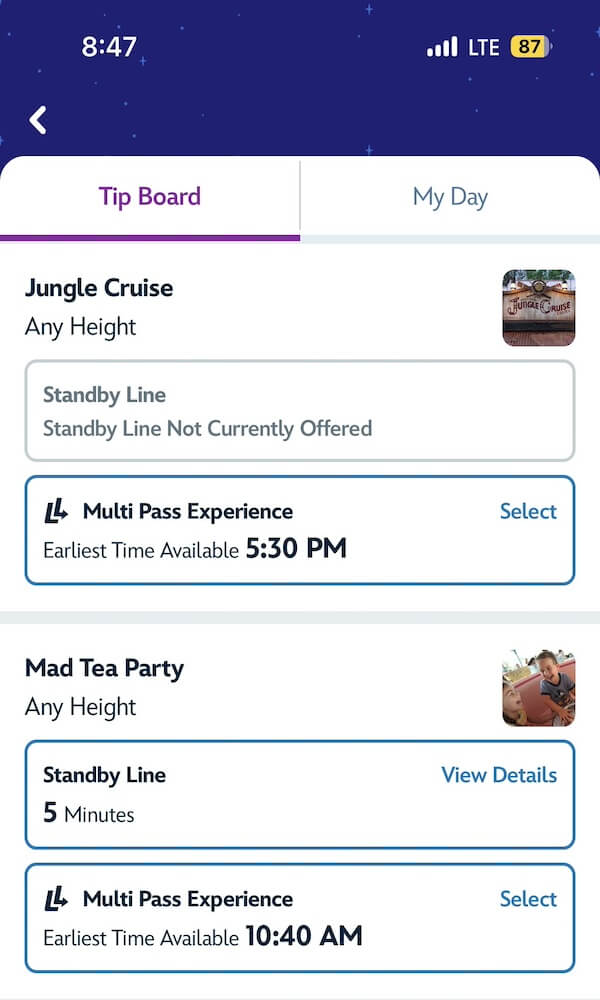
Task: Open the Jungle Cruise thumbnail image
Action: pyautogui.click(x=539, y=307)
